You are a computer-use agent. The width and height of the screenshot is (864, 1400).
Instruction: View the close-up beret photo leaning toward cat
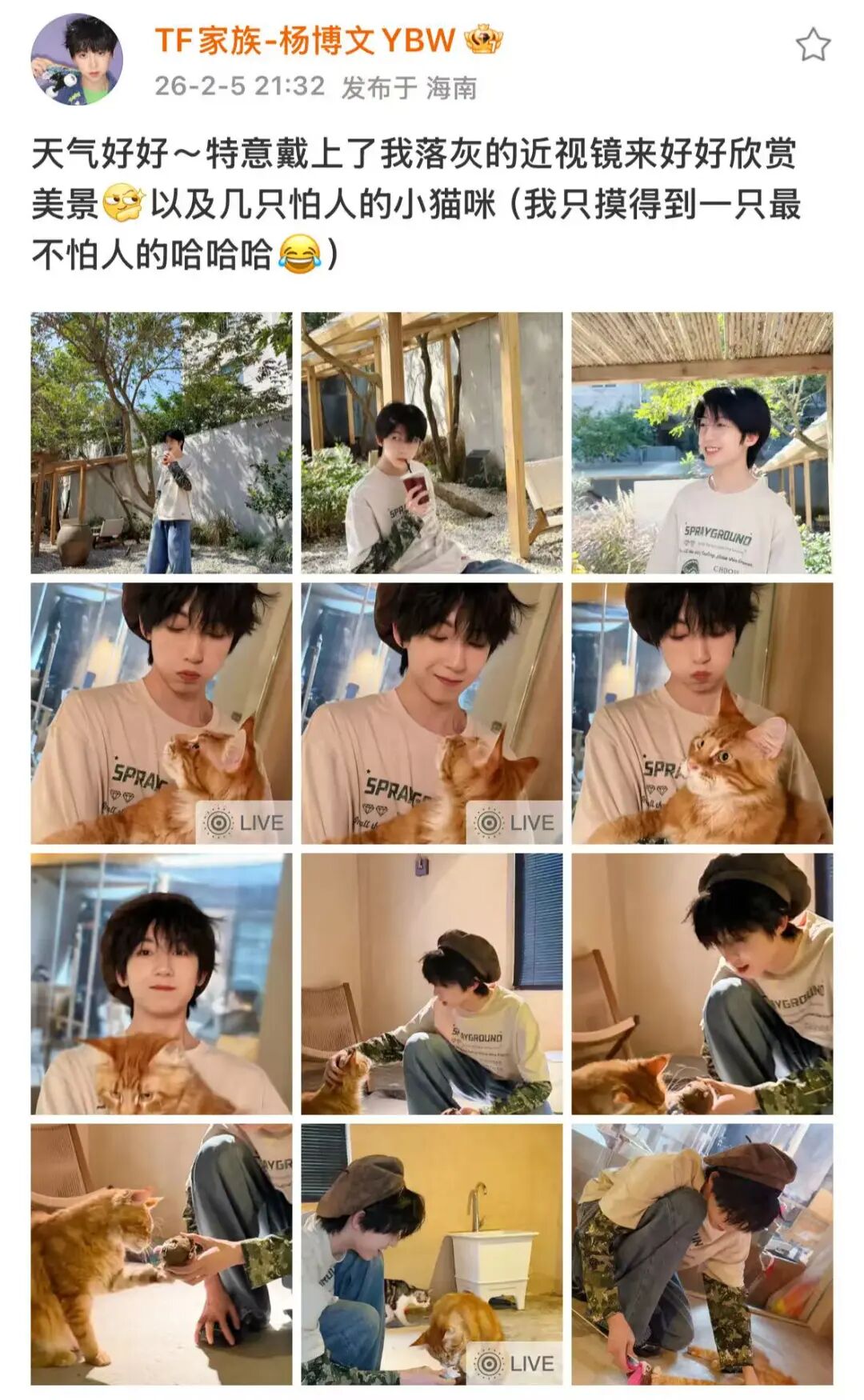point(702,983)
